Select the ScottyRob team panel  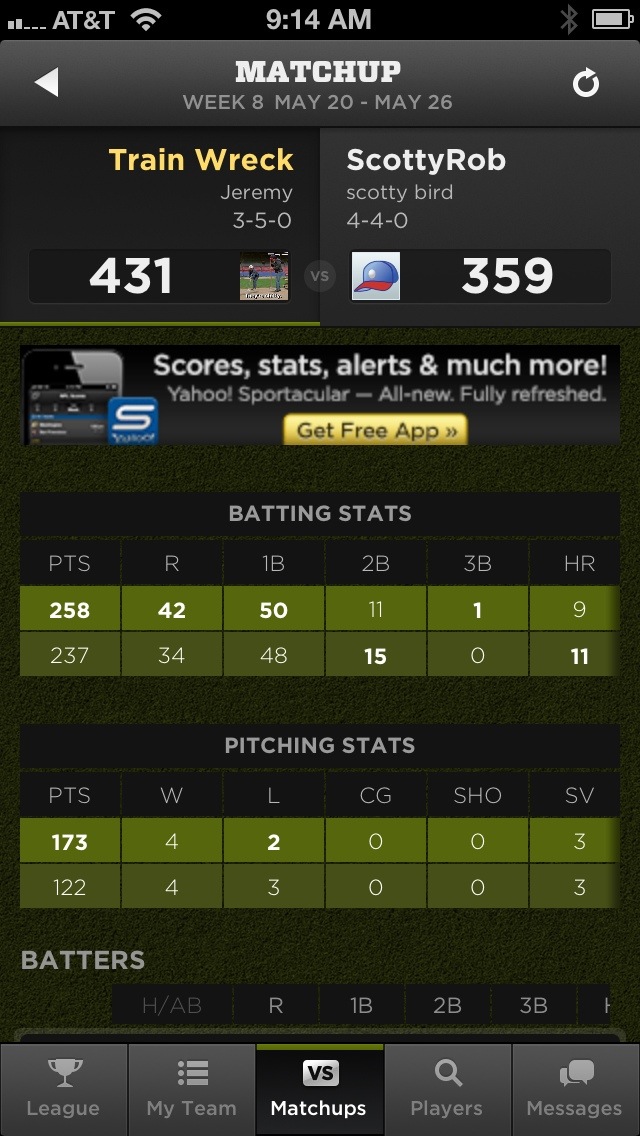point(480,225)
